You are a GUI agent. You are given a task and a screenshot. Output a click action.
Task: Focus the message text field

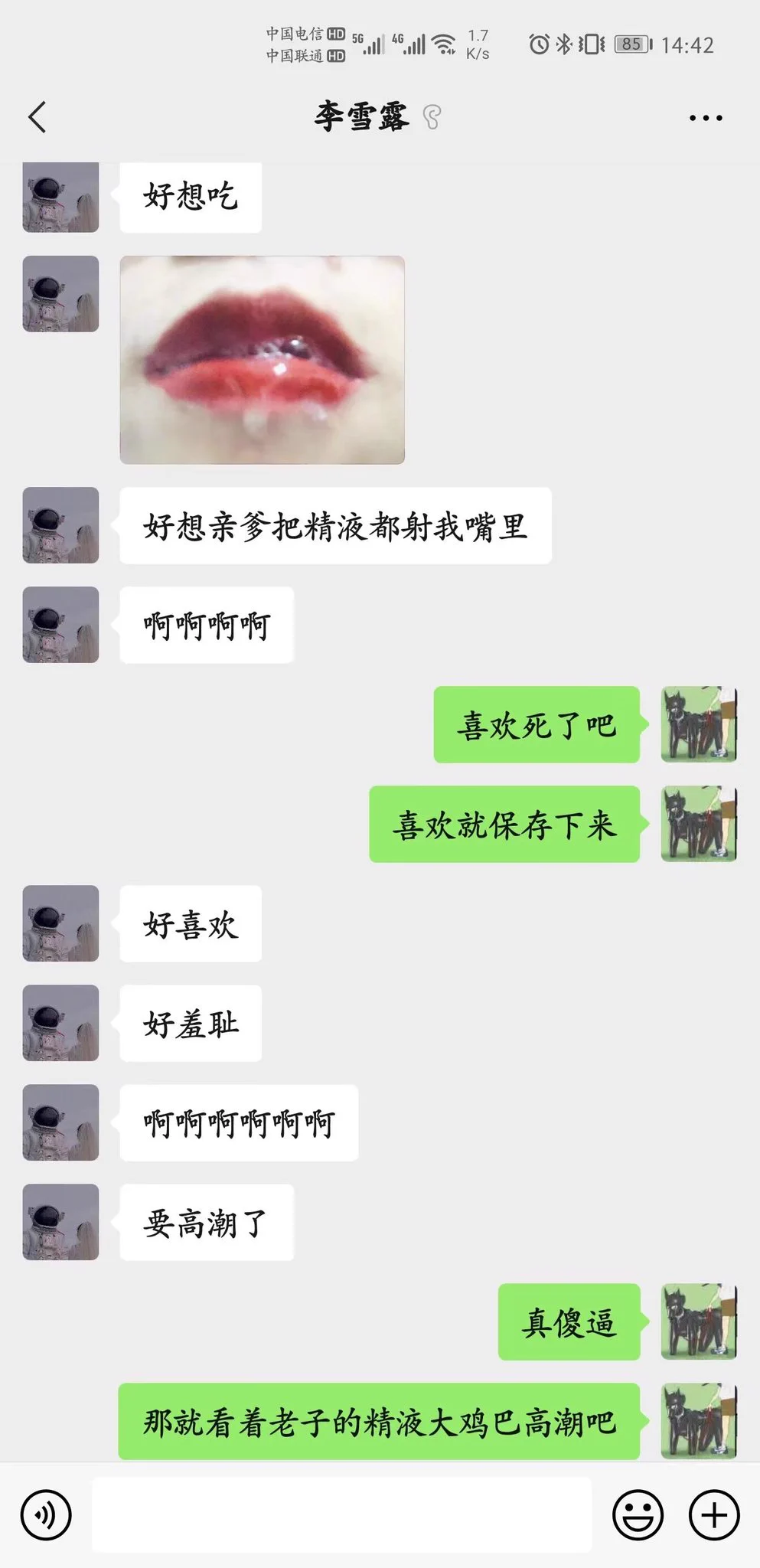(341, 1514)
